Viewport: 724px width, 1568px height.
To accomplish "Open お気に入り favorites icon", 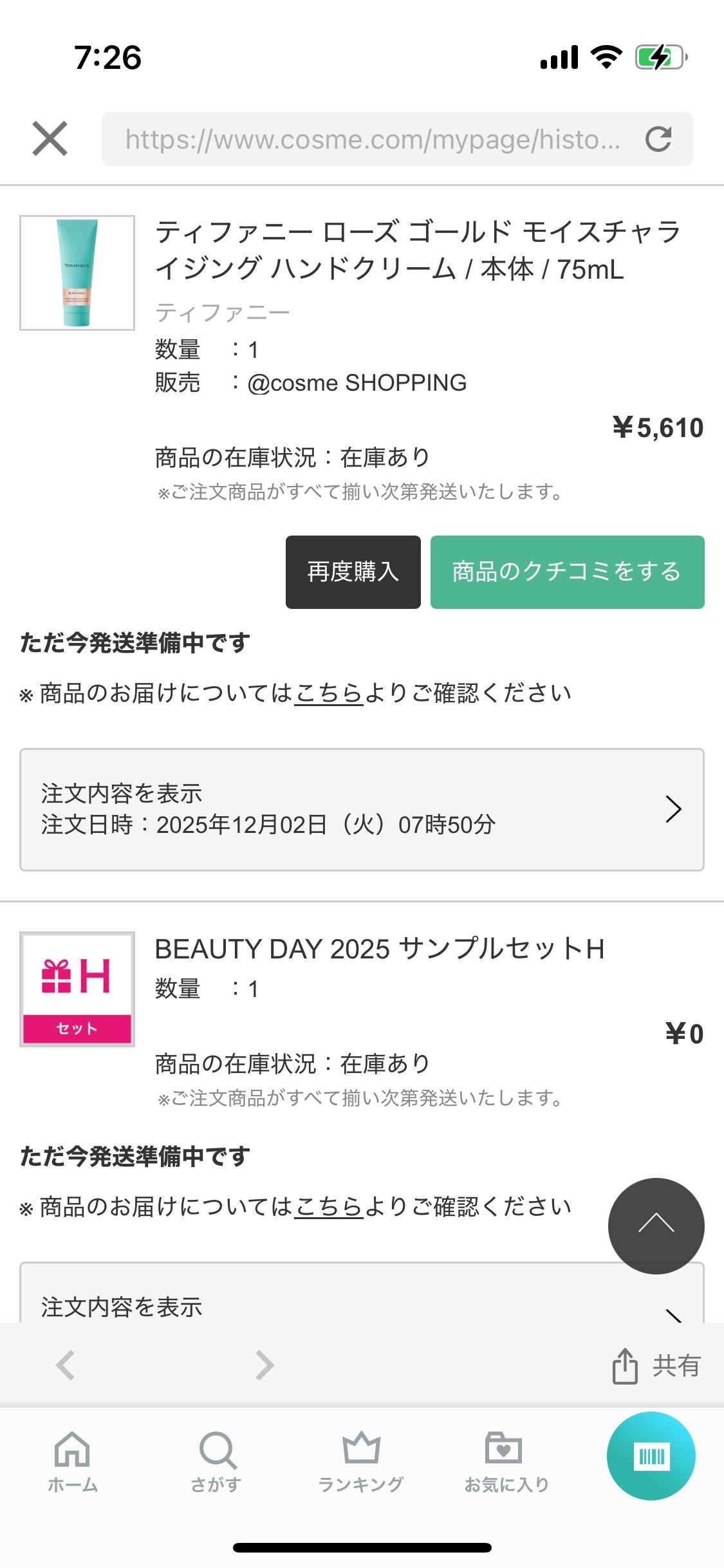I will 506,1462.
